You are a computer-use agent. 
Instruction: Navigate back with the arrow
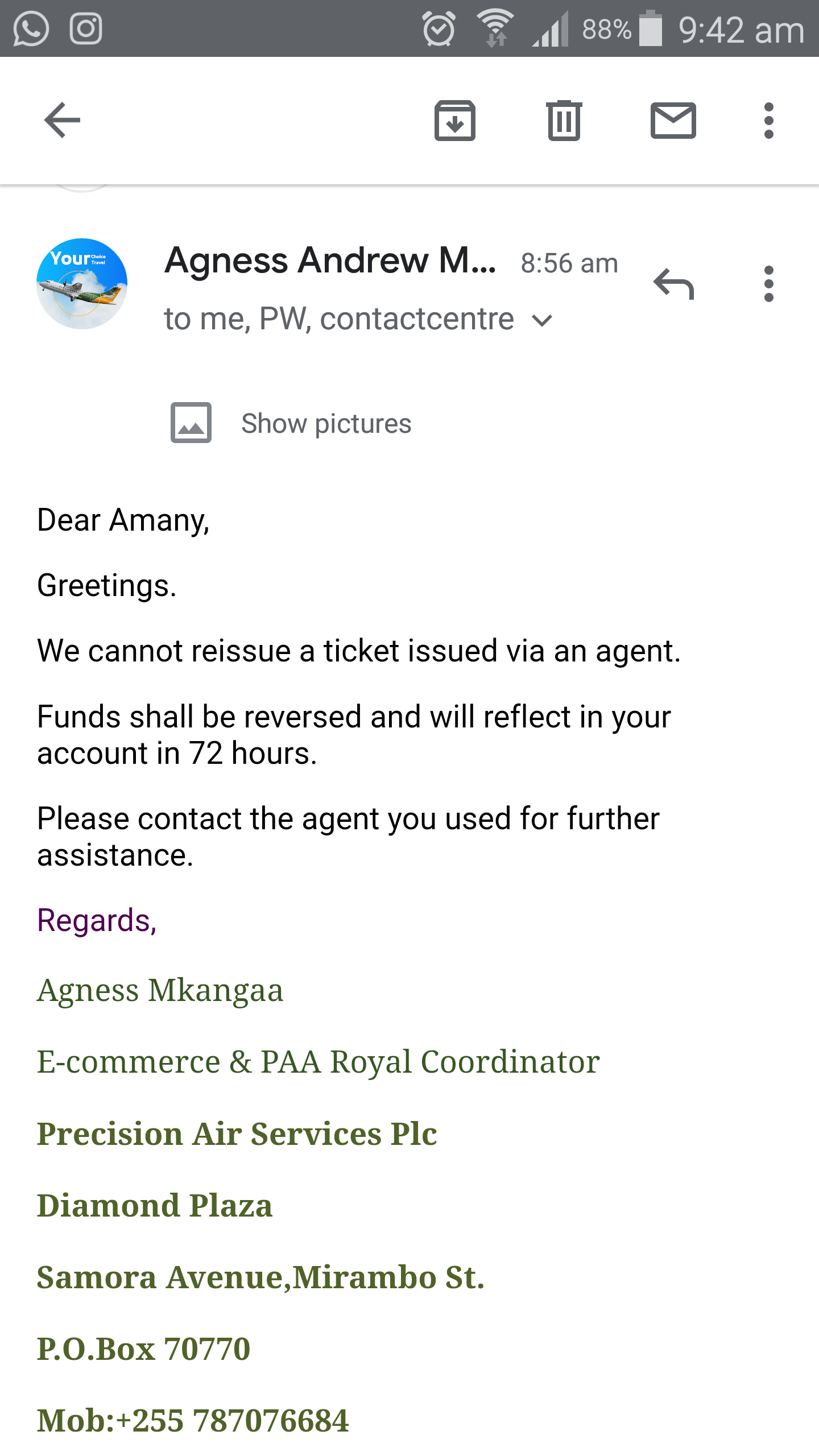(x=62, y=120)
